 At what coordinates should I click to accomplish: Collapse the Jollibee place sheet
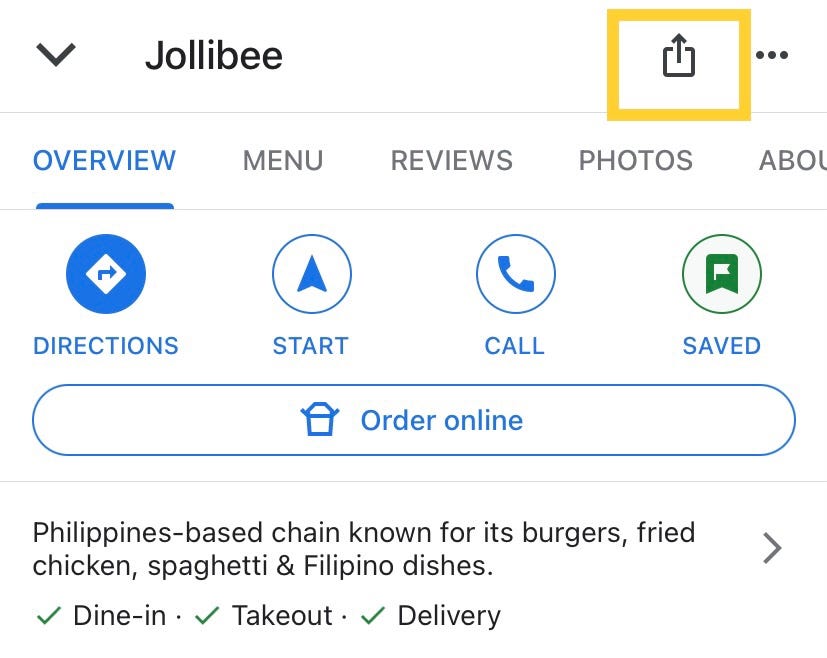click(x=56, y=55)
